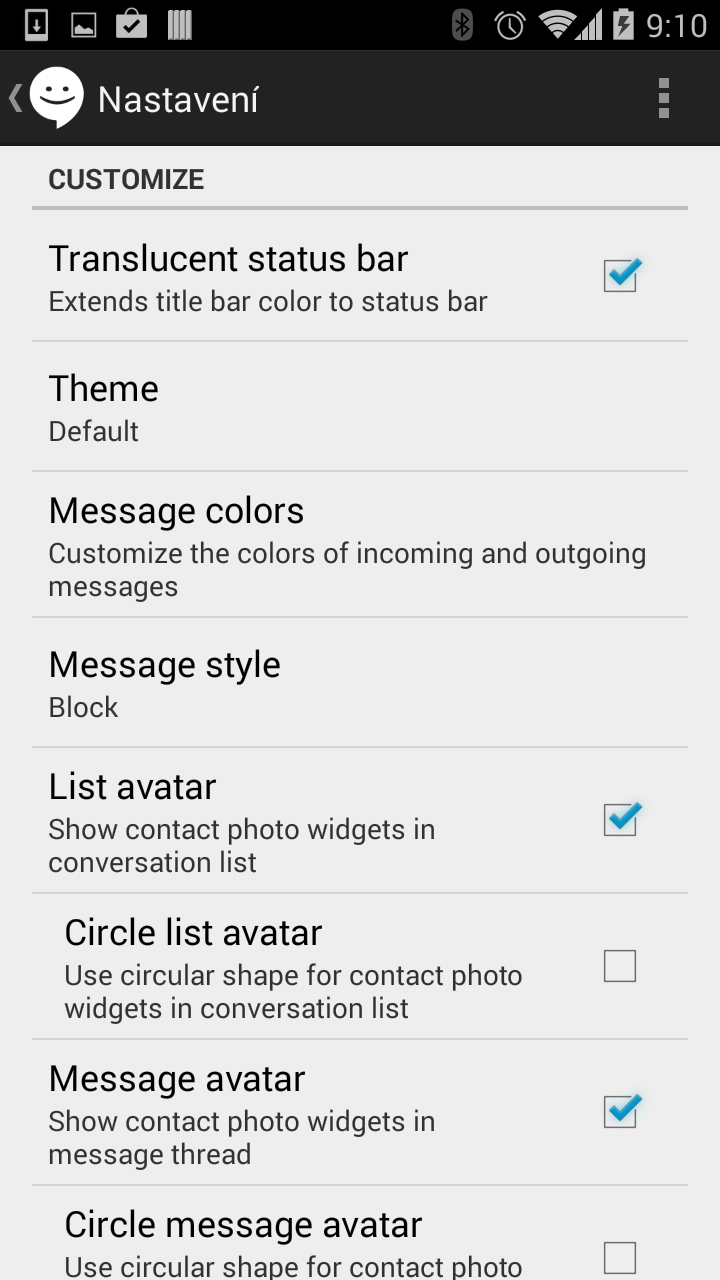
Task: Disable the Translucent status bar checkbox
Action: coord(620,275)
